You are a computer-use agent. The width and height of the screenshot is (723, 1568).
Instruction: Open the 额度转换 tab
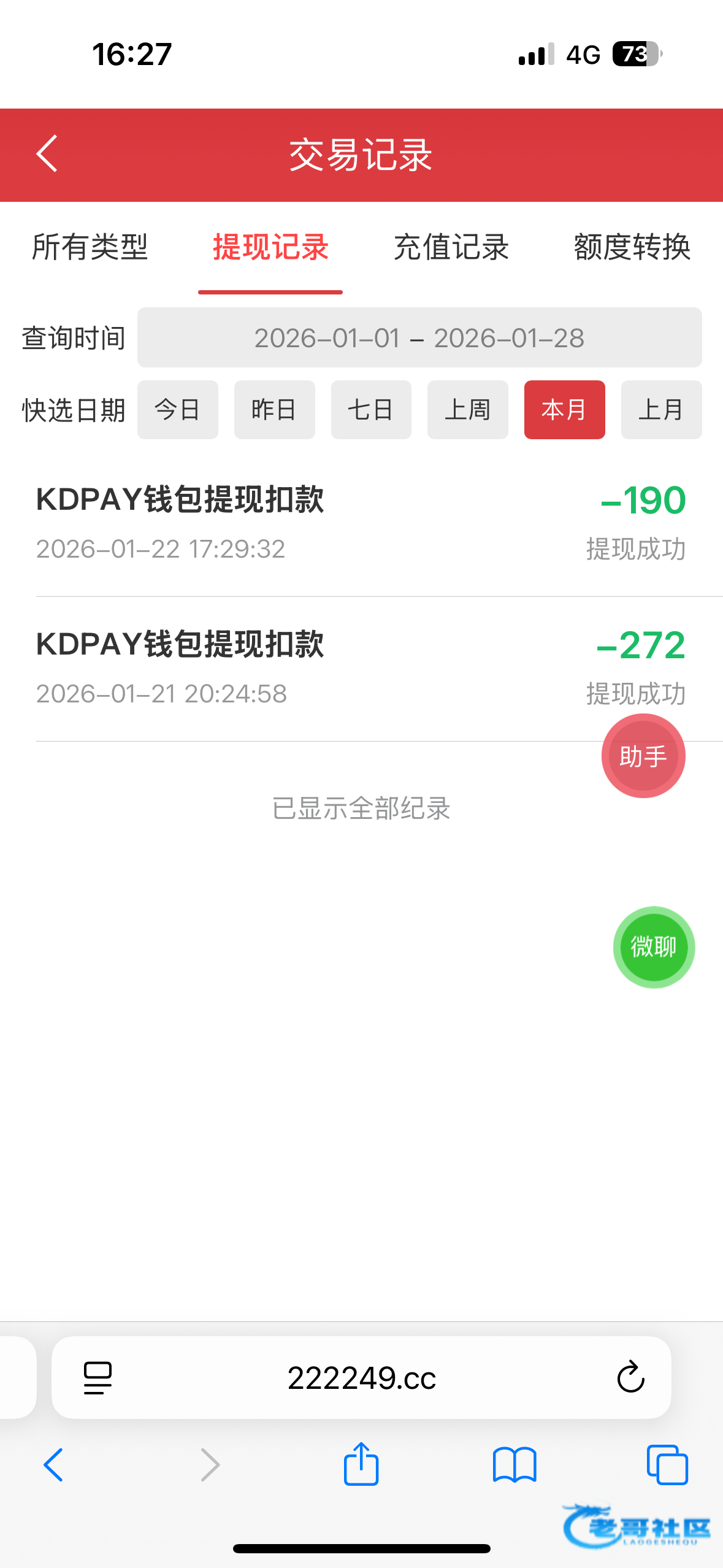coord(632,247)
